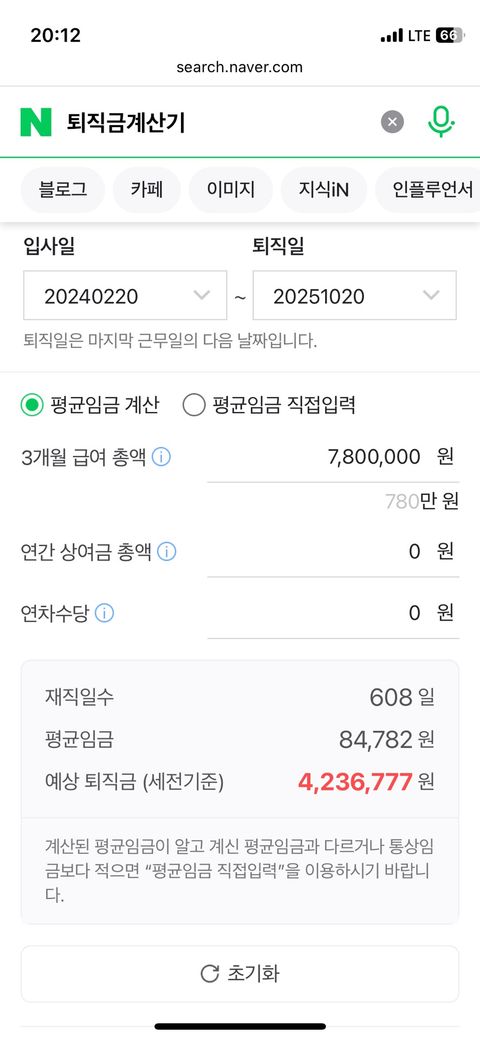
Task: Switch to the 블로그 tab
Action: point(63,190)
